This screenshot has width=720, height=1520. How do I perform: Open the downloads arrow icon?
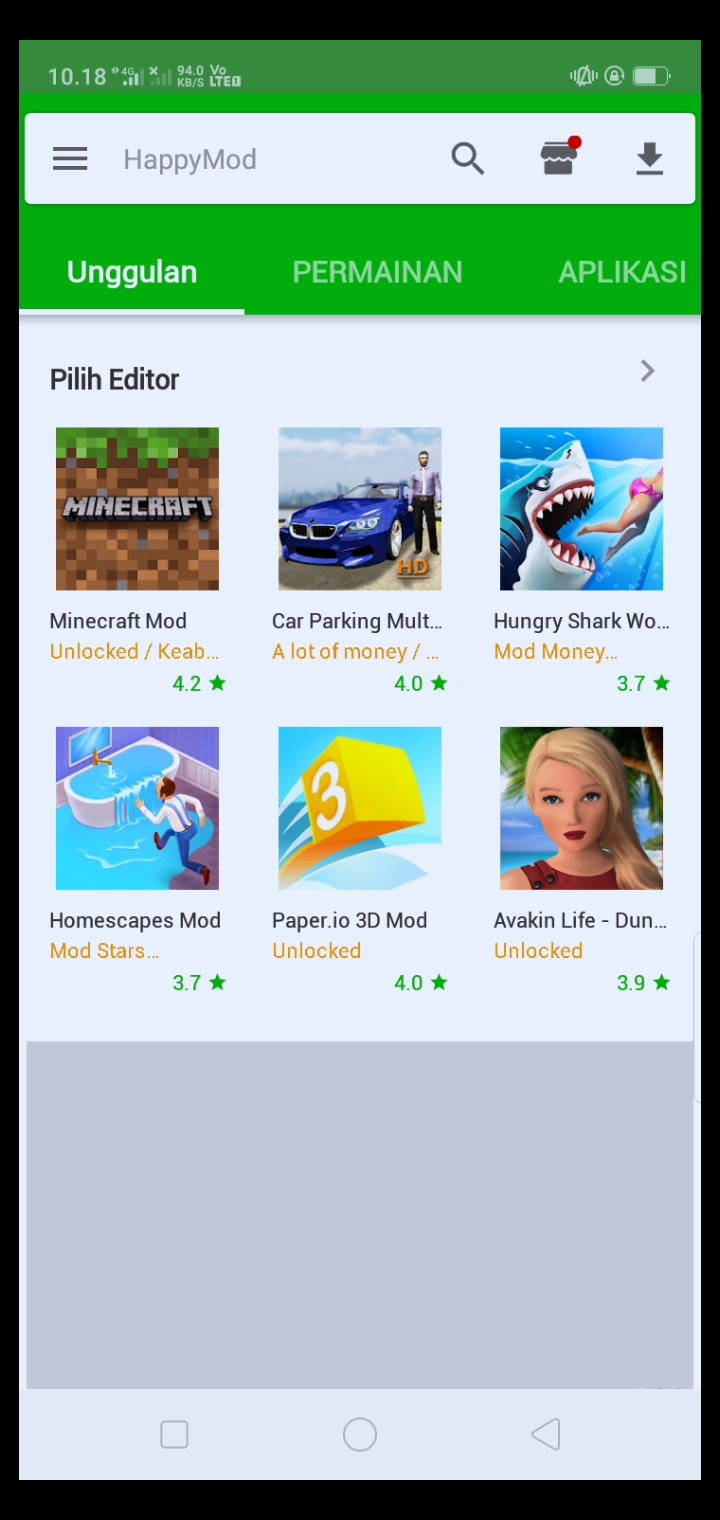click(649, 159)
